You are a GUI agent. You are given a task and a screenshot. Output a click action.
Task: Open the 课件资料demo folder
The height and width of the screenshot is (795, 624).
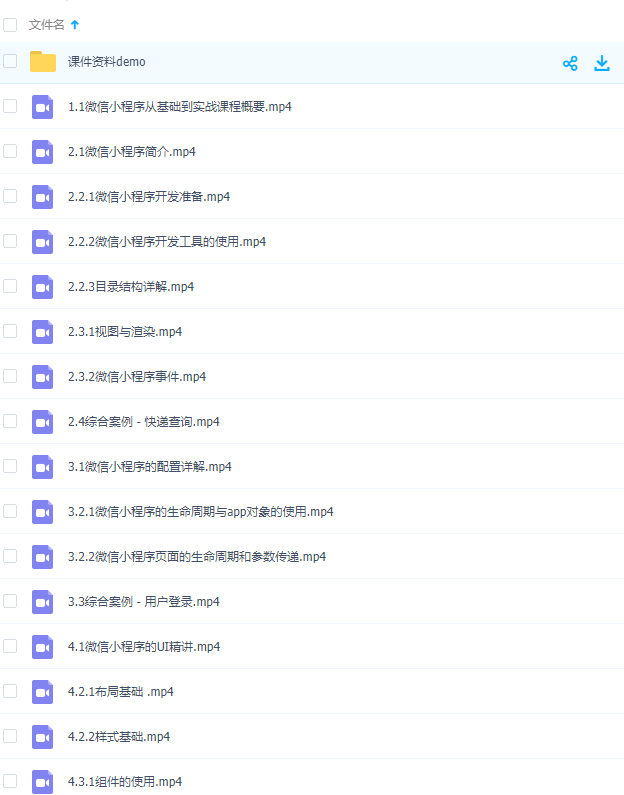(106, 62)
